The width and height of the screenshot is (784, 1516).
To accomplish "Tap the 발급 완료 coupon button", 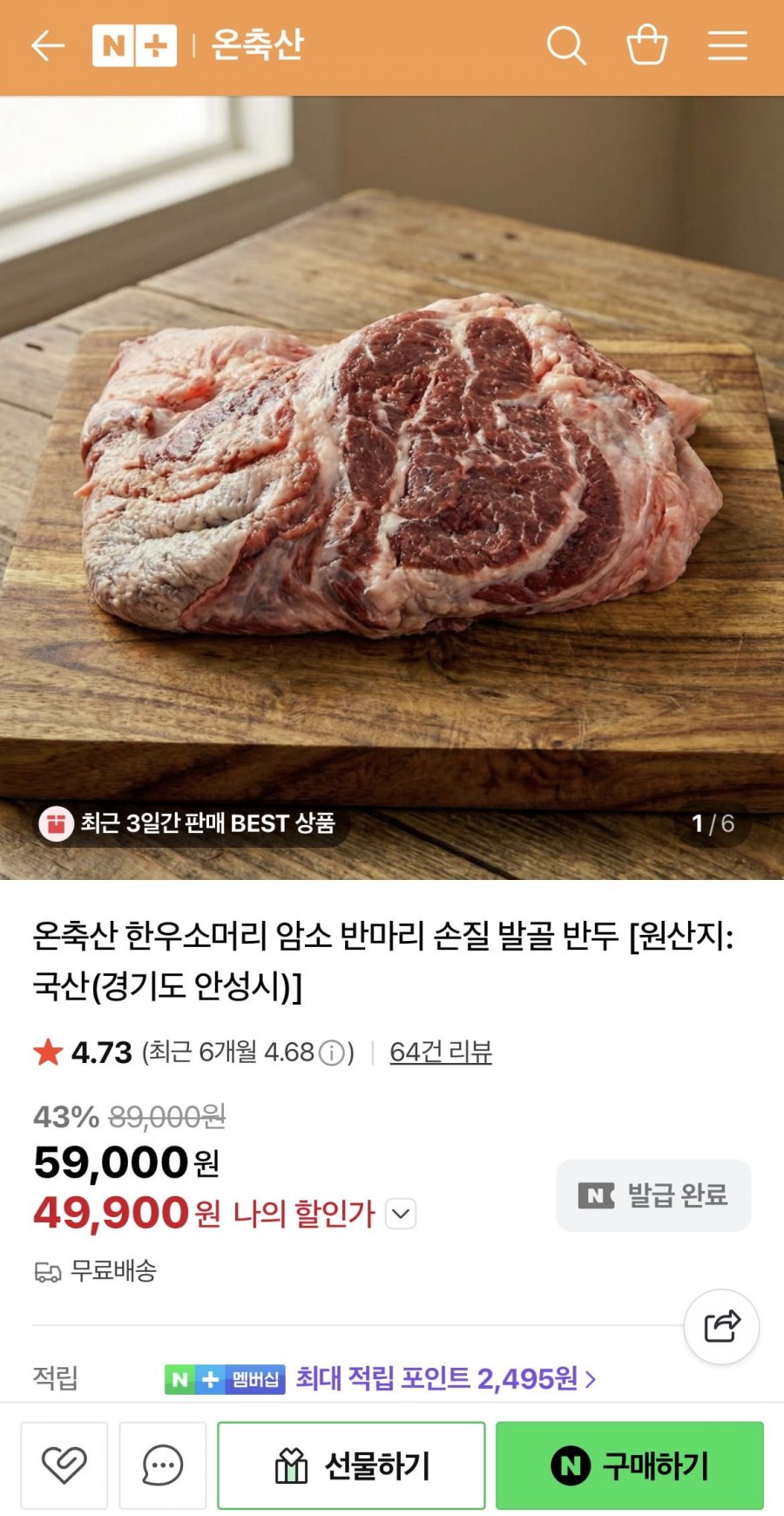I will click(653, 1195).
